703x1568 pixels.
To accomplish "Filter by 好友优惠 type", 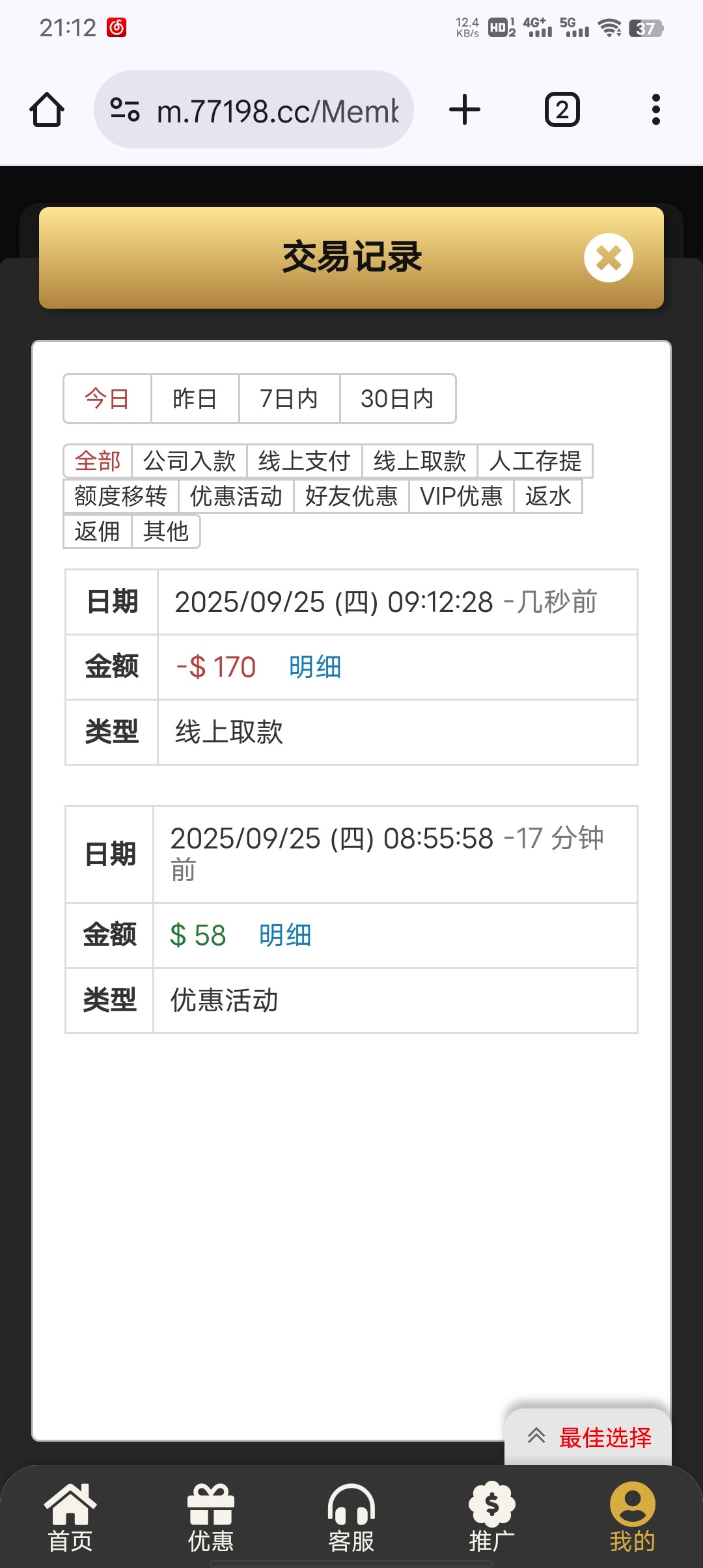I will pos(351,496).
